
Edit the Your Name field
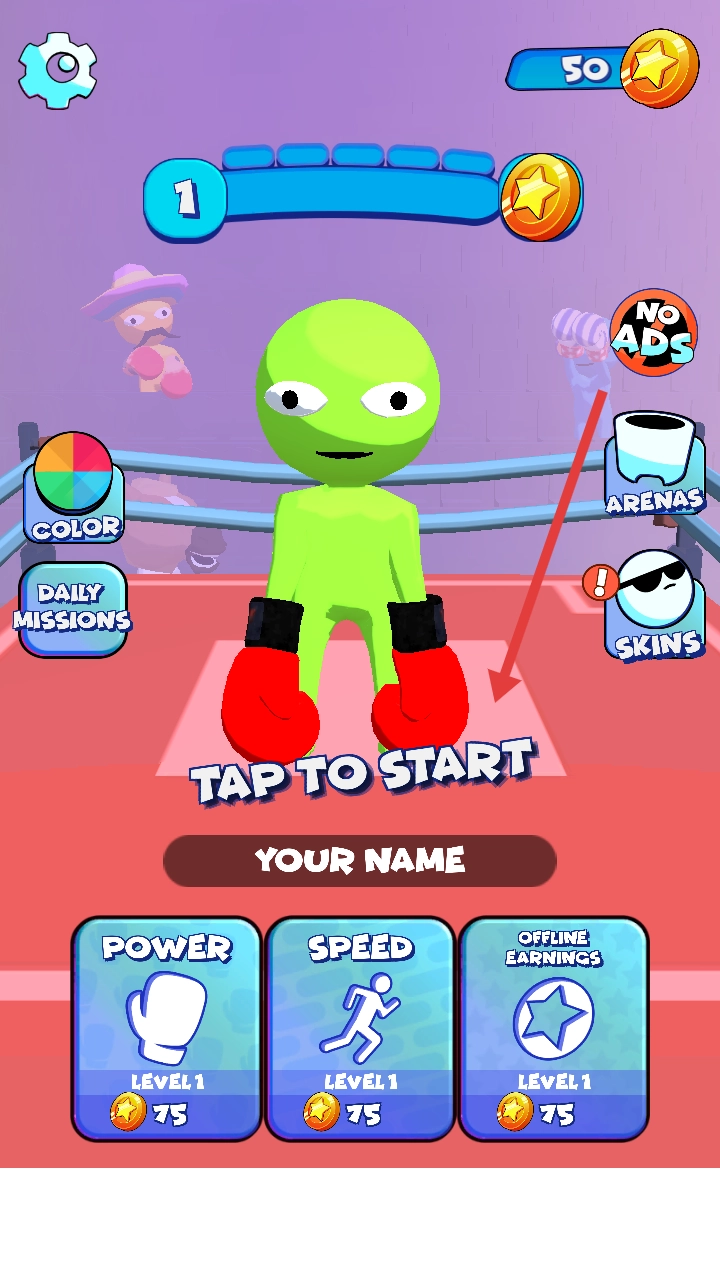coord(360,860)
